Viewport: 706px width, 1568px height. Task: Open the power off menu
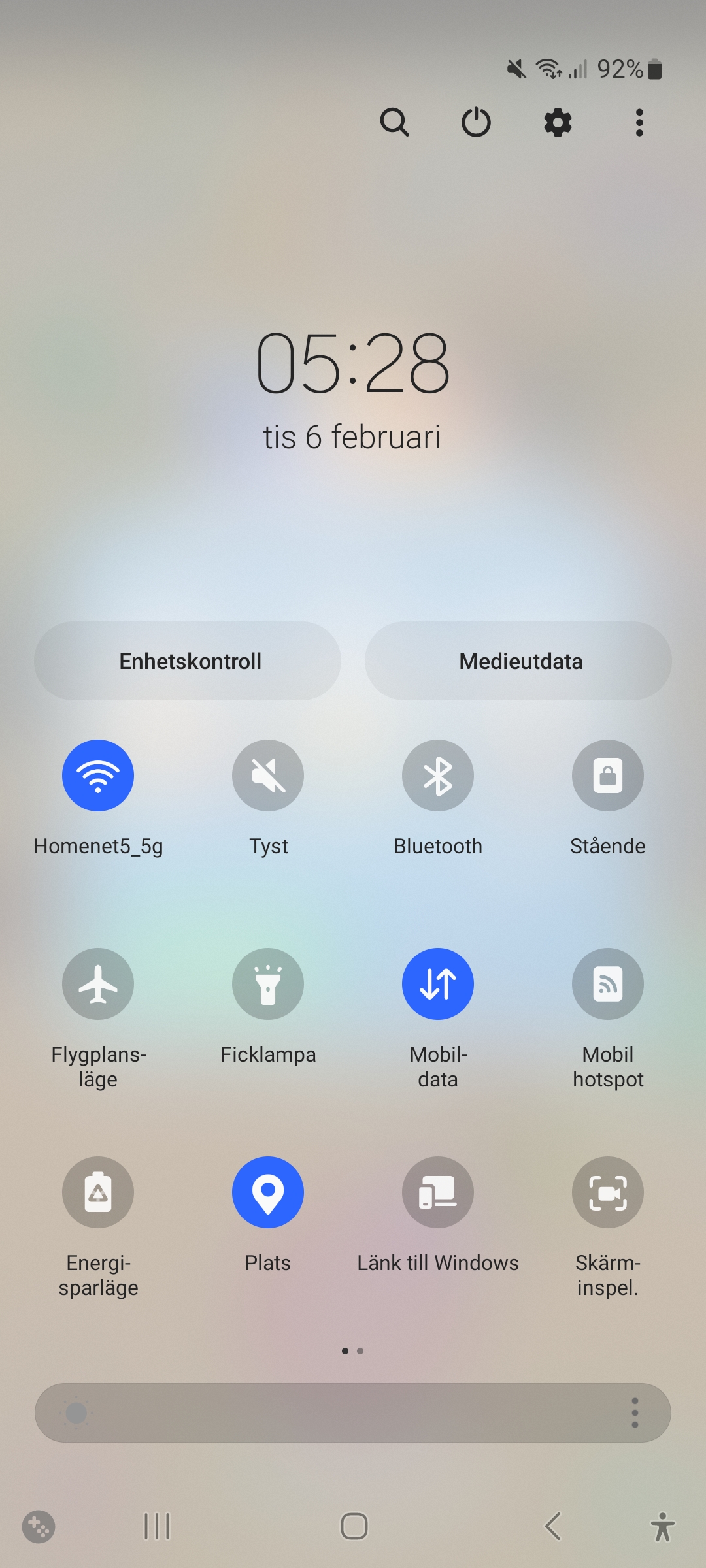pos(476,122)
